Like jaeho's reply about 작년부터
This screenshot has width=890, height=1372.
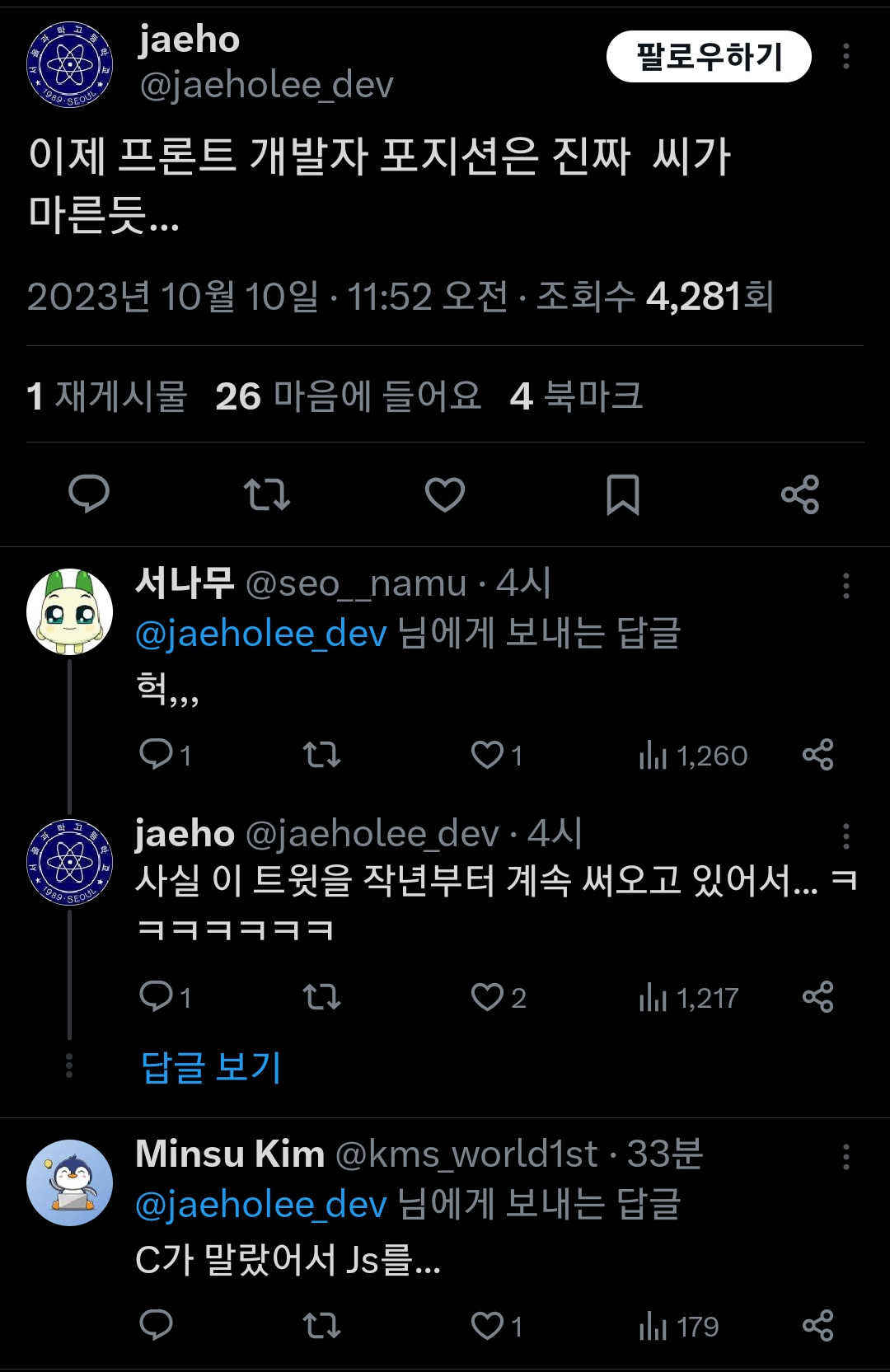tap(488, 997)
